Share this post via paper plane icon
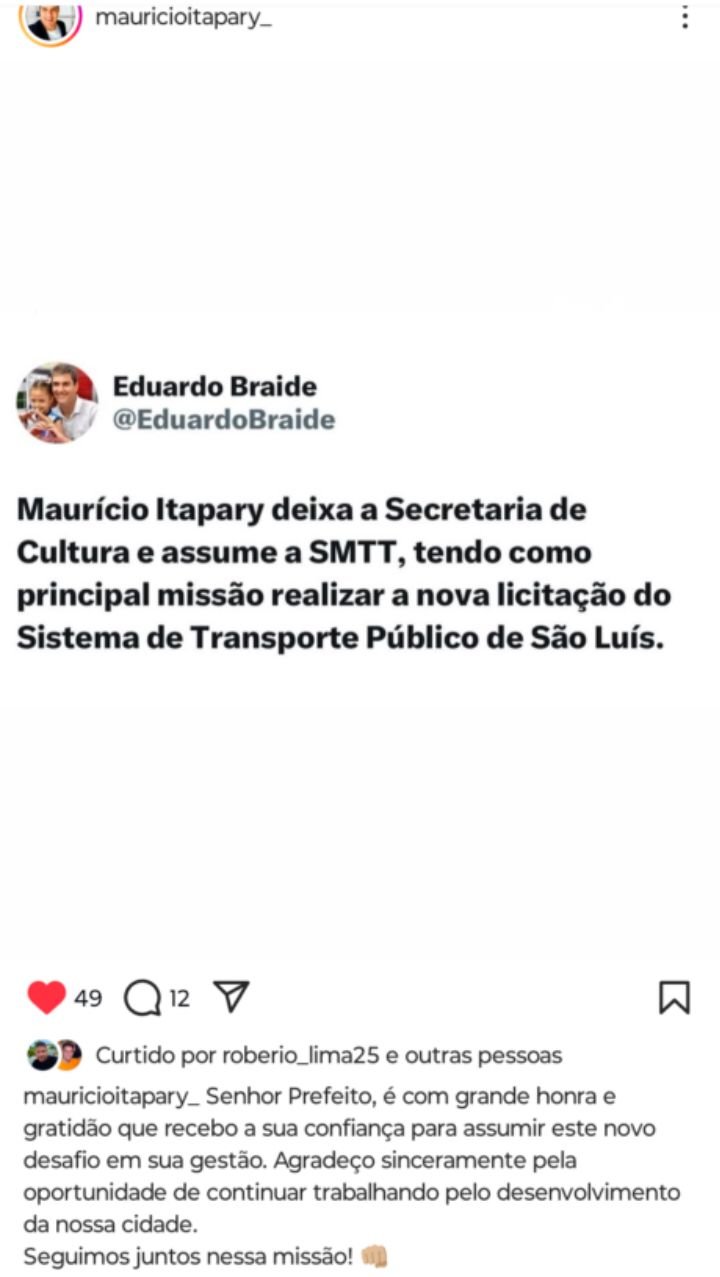 click(x=231, y=997)
